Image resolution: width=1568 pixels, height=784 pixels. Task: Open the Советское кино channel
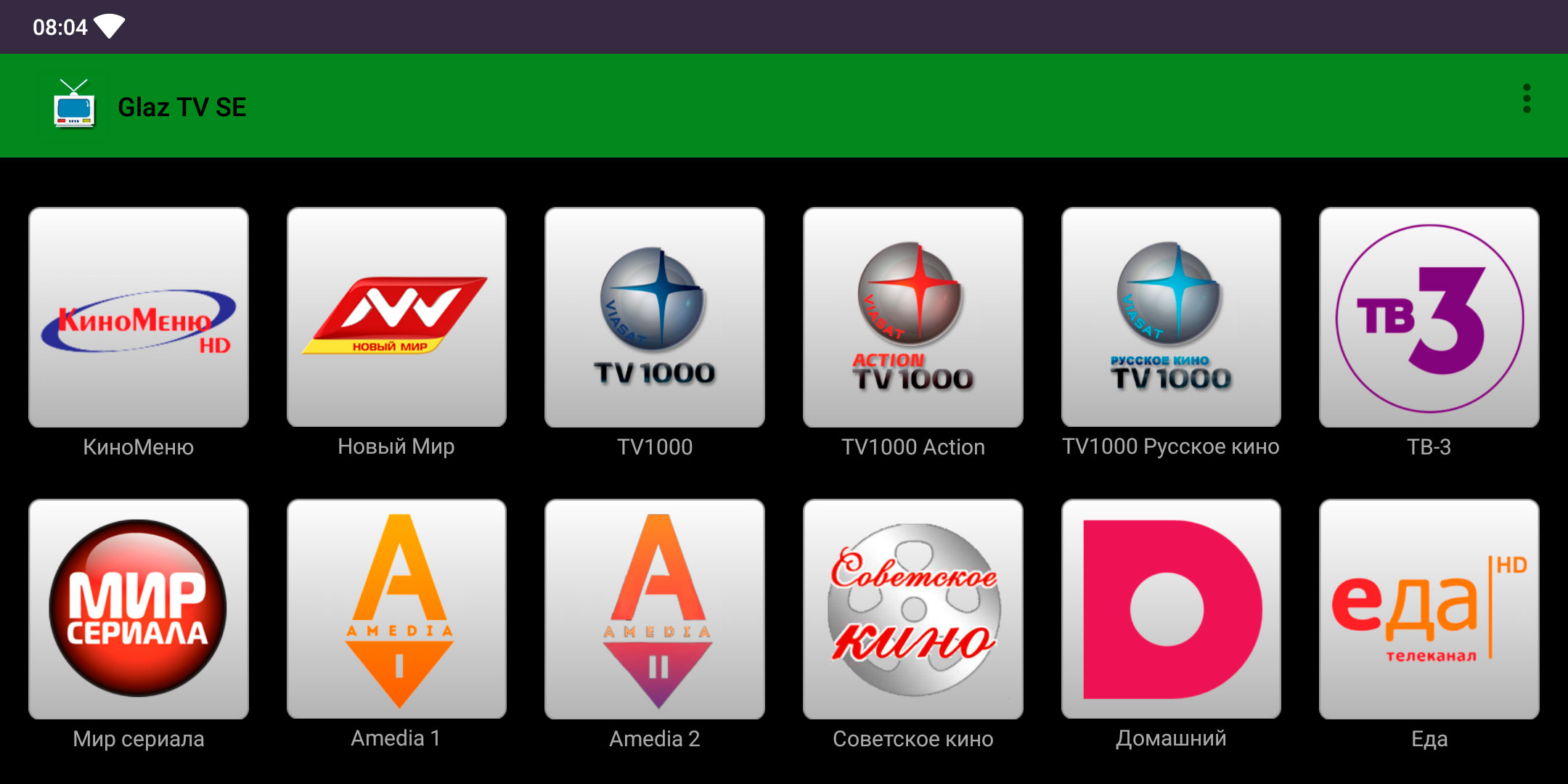[x=912, y=608]
